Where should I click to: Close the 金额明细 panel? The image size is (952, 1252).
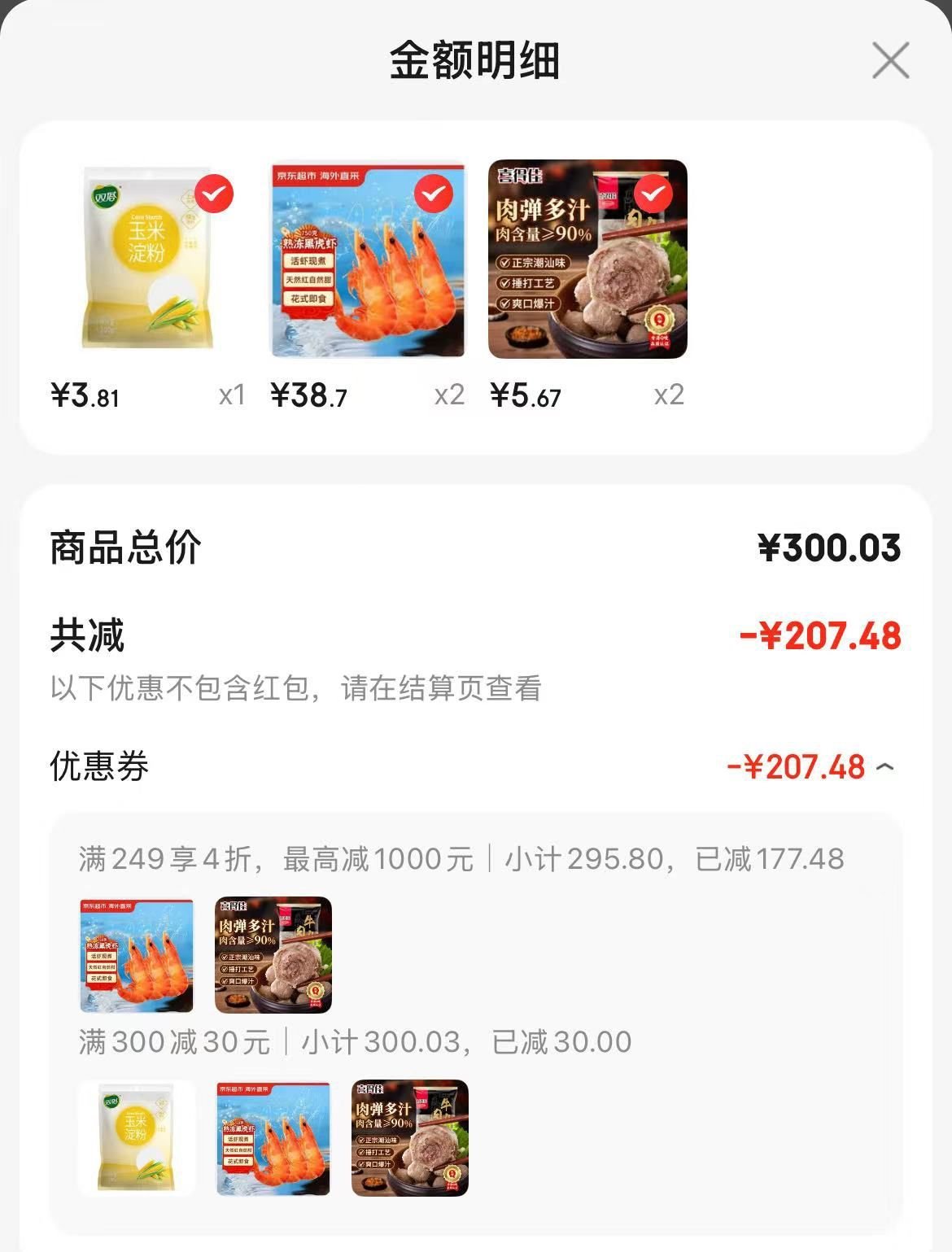pos(890,59)
